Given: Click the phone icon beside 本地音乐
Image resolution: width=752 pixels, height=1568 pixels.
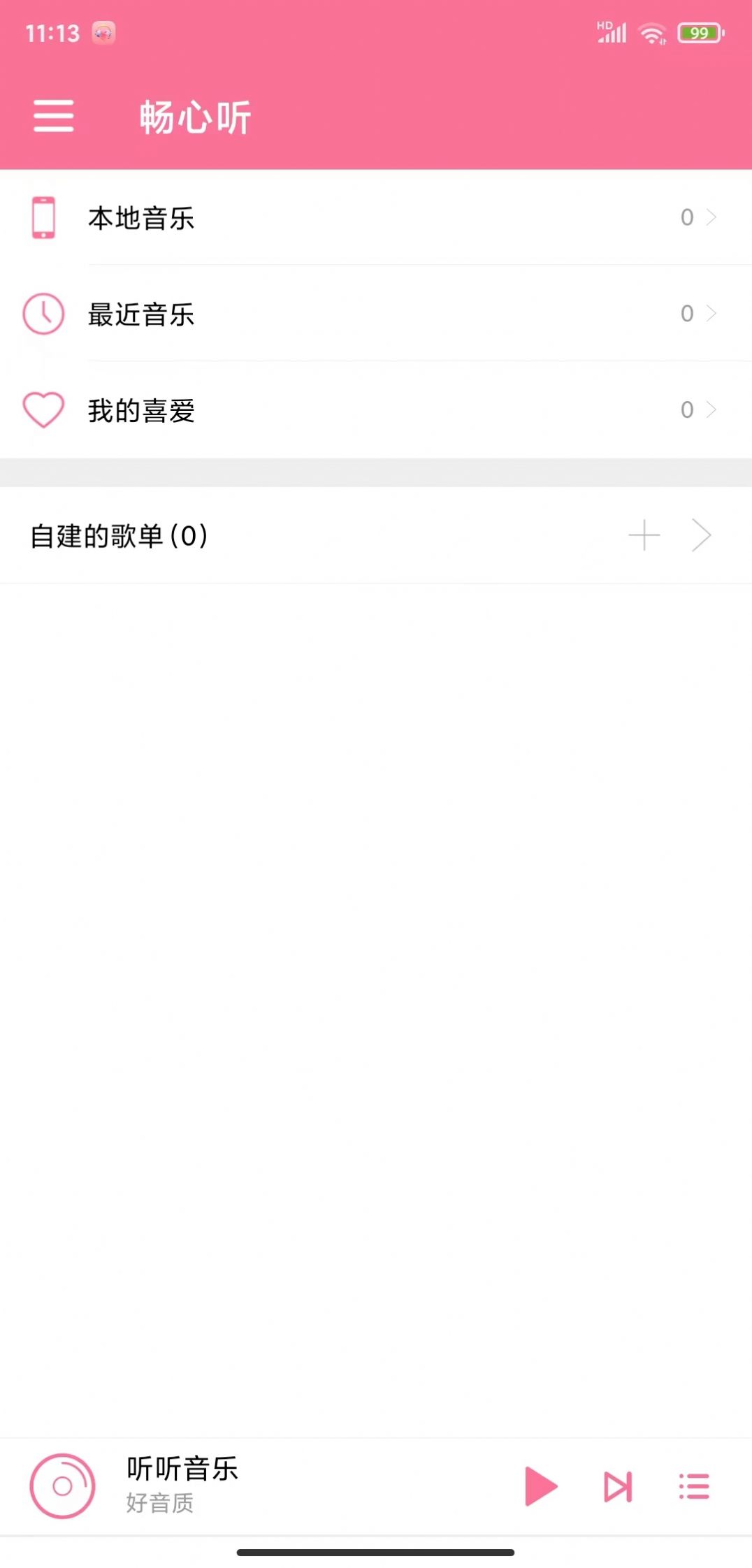Looking at the screenshot, I should tap(43, 217).
